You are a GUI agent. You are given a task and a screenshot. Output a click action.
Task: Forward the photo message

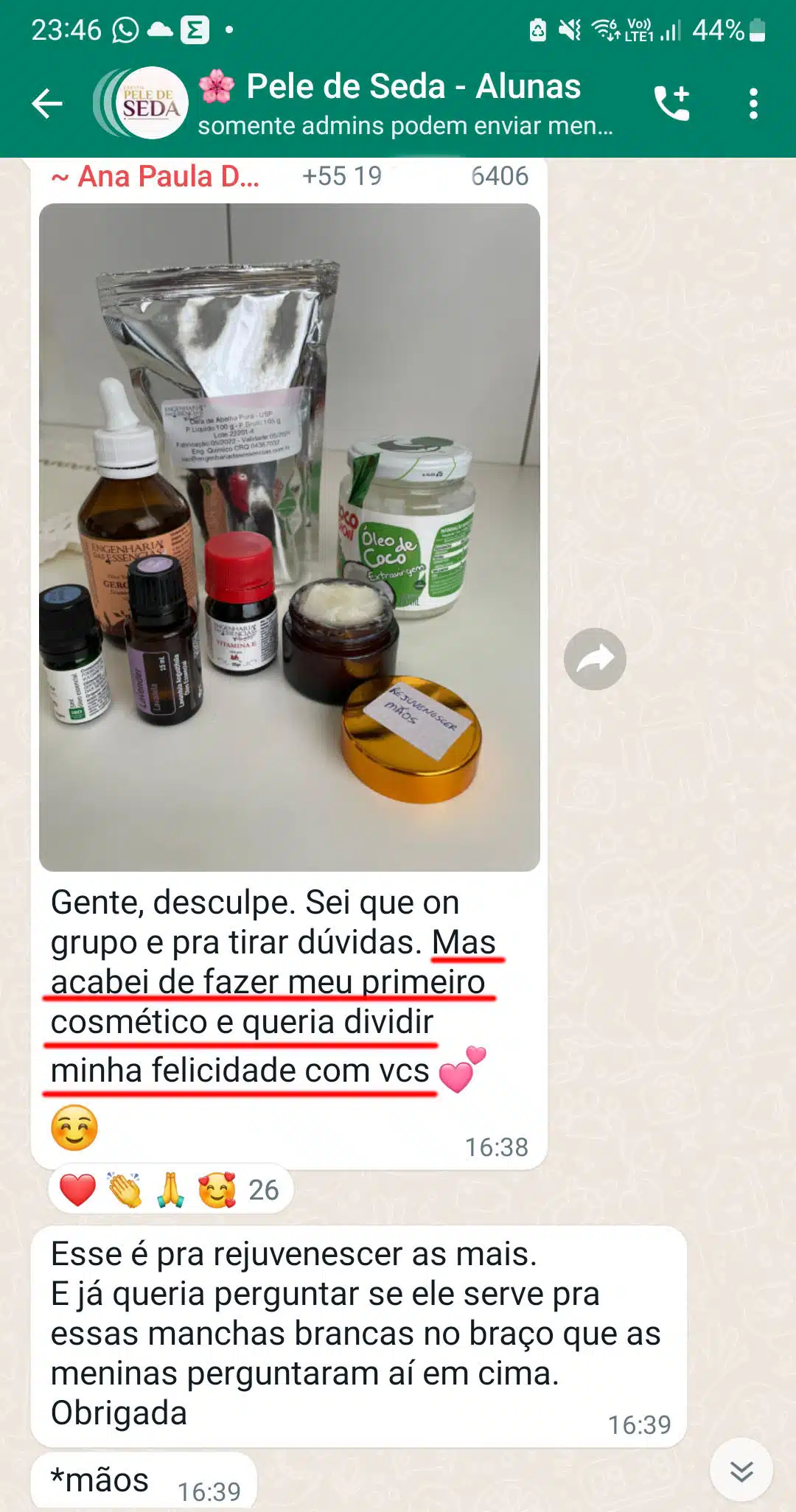[595, 659]
